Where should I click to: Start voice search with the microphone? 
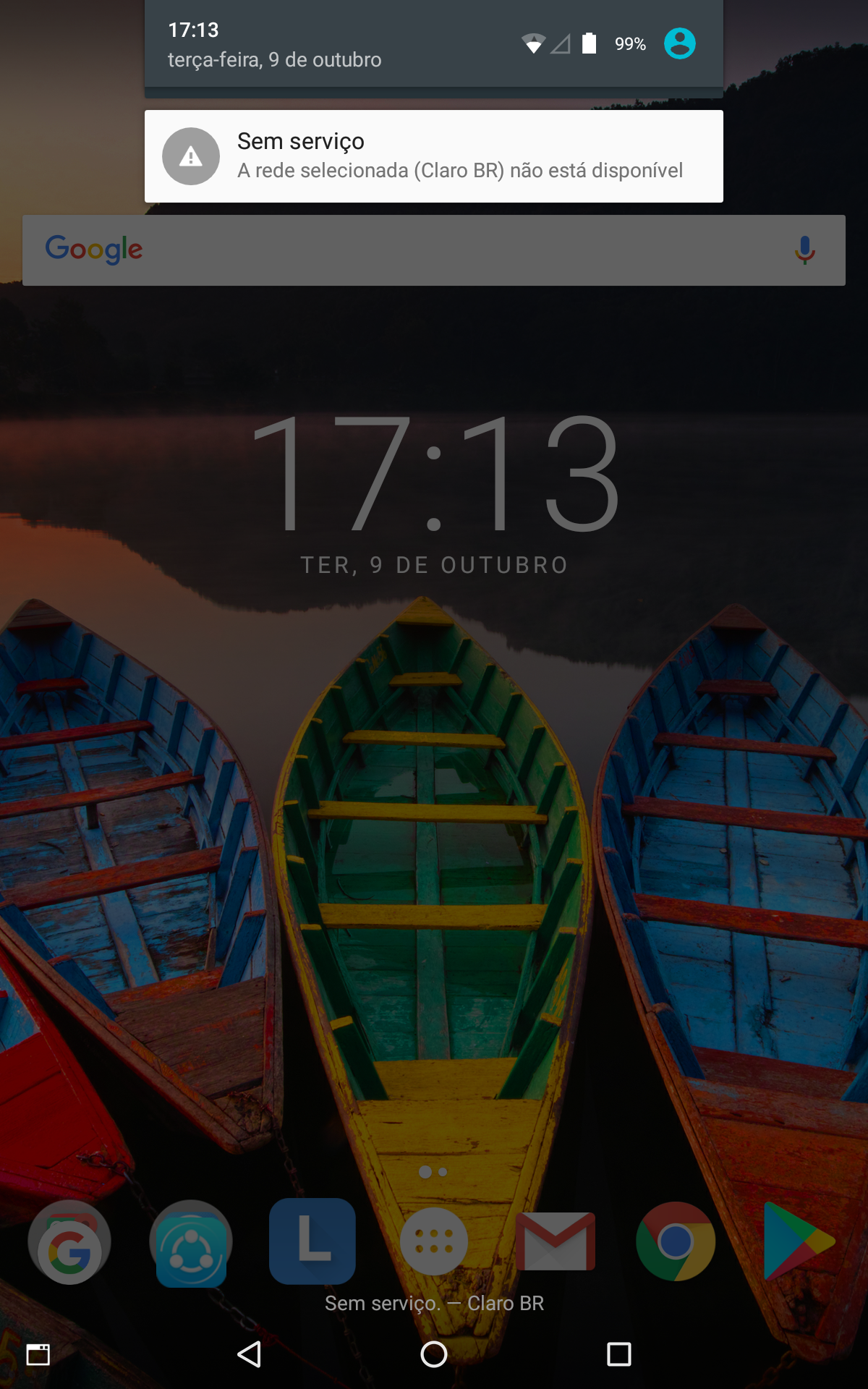coord(804,250)
